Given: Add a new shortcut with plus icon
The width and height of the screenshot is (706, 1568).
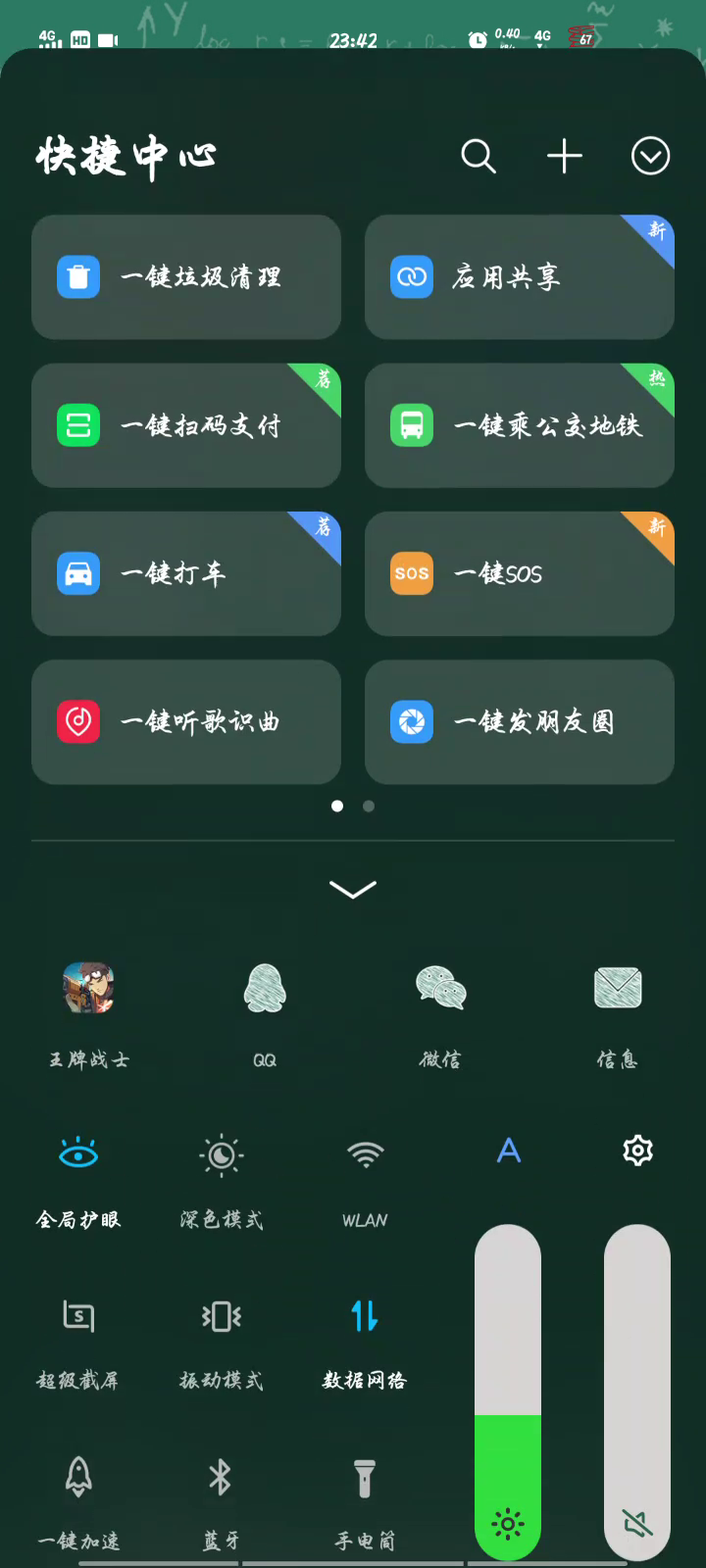Looking at the screenshot, I should click(x=565, y=156).
